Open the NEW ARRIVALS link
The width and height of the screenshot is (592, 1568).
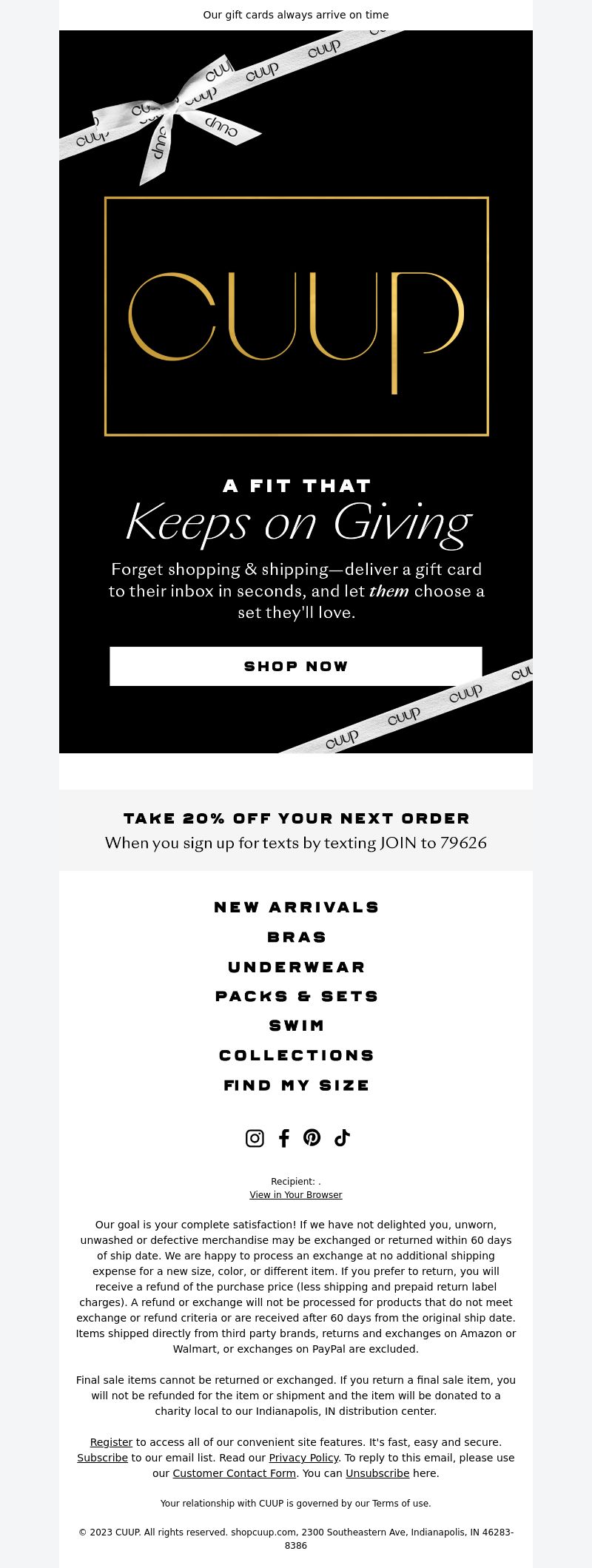[296, 907]
